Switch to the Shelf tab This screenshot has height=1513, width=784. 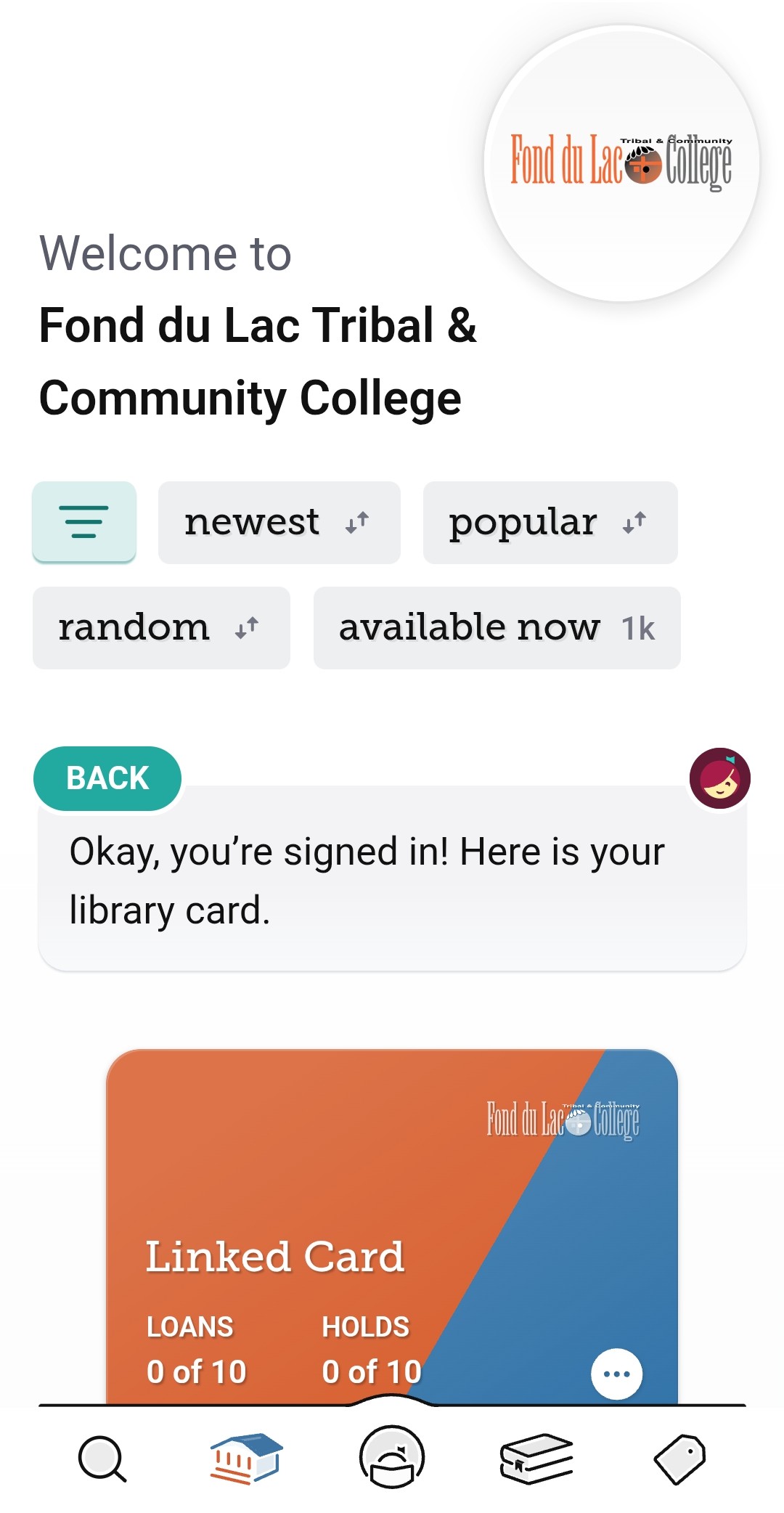(536, 1458)
